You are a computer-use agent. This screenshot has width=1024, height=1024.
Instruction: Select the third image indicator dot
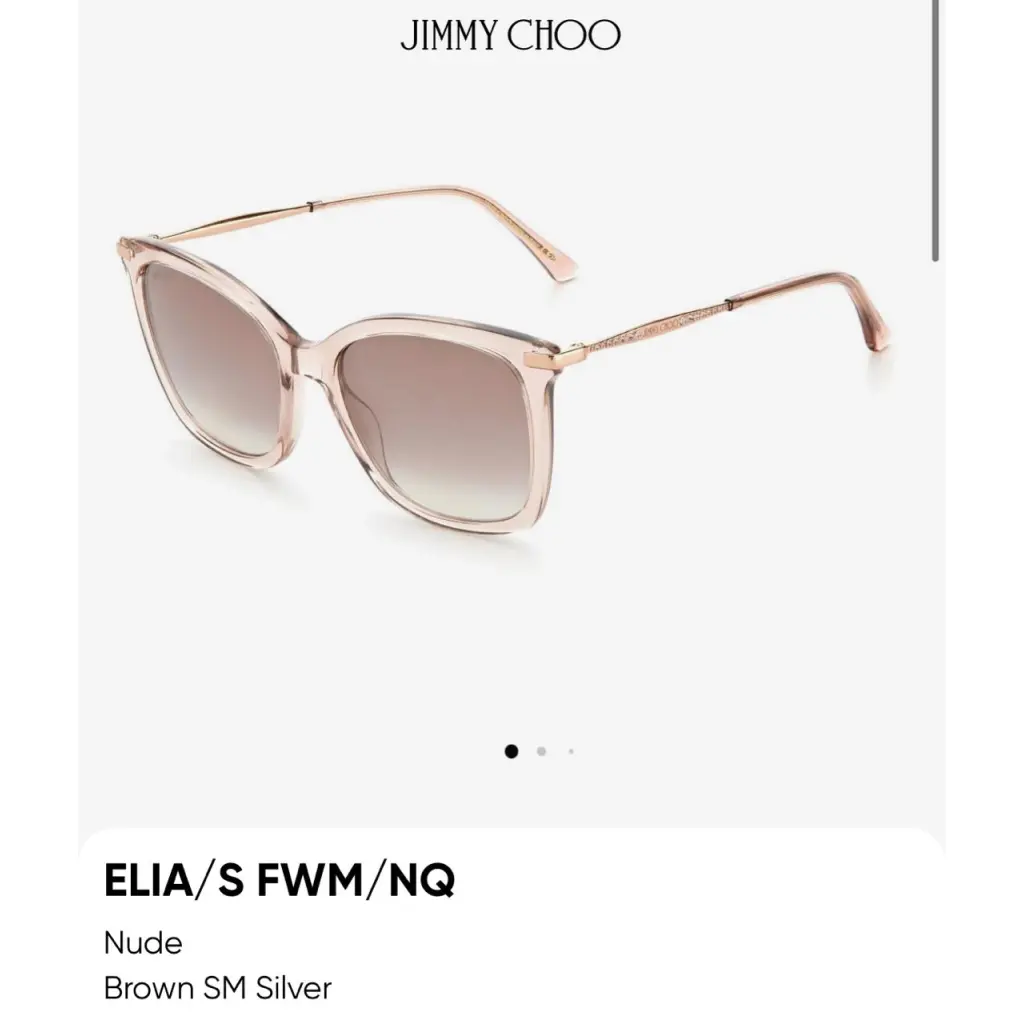click(570, 751)
